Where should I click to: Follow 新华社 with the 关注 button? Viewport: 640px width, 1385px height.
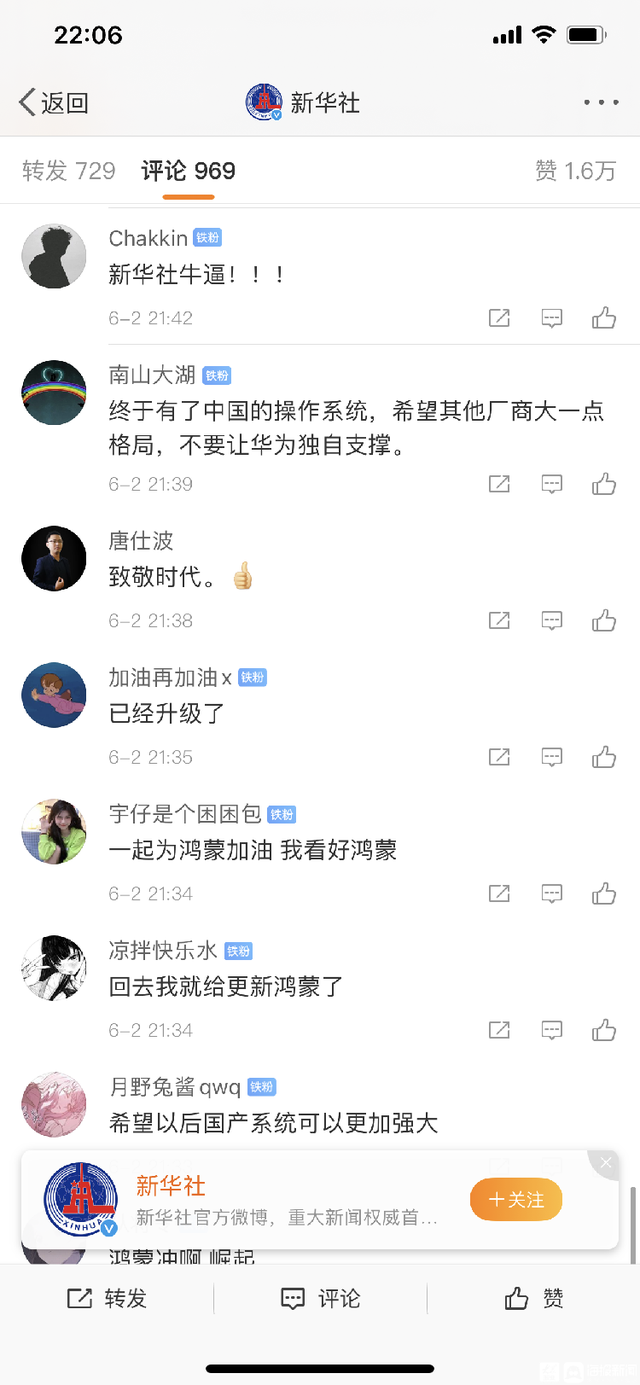coord(516,1199)
